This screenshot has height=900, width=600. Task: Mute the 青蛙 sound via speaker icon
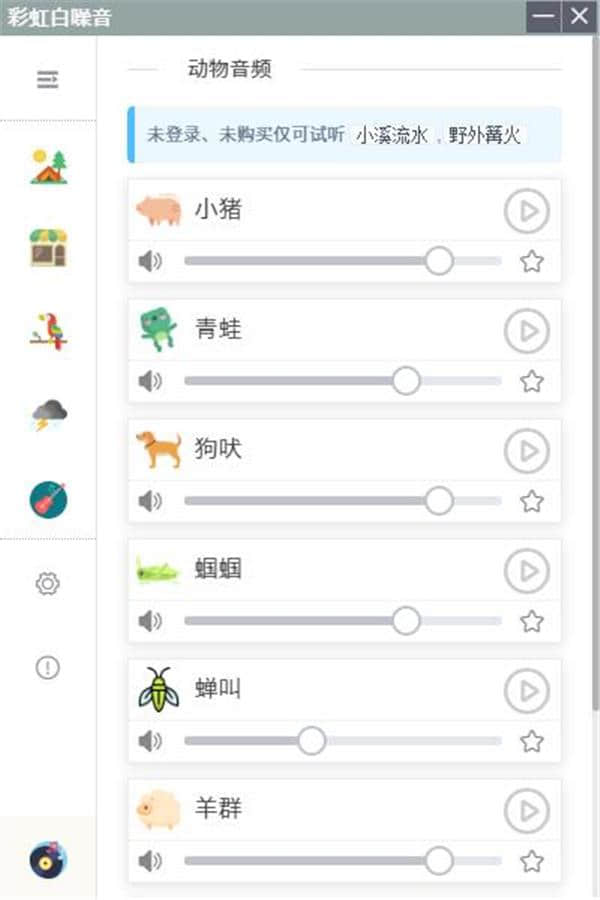[150, 381]
